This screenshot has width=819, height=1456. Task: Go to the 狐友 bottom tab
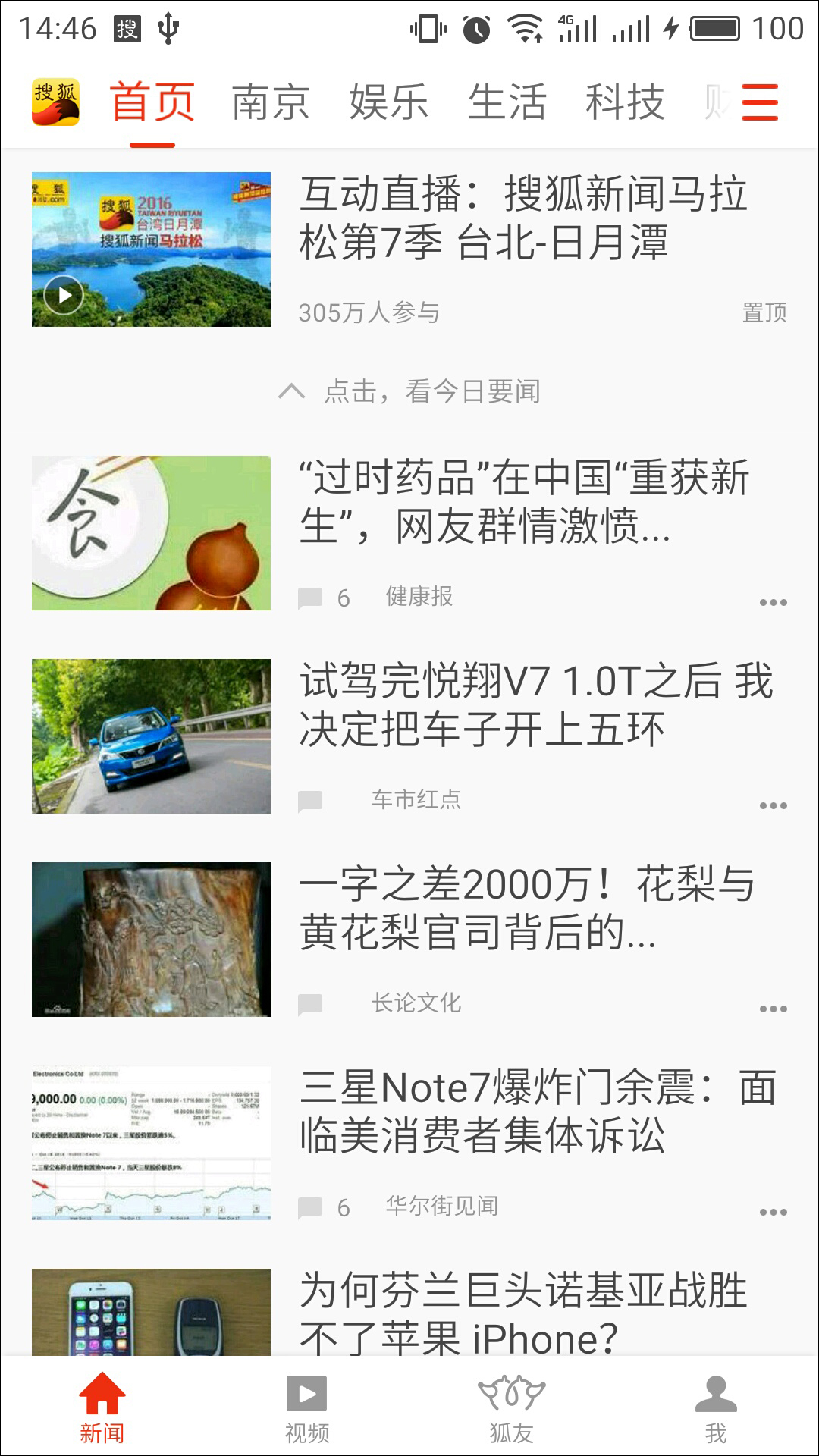[512, 1407]
